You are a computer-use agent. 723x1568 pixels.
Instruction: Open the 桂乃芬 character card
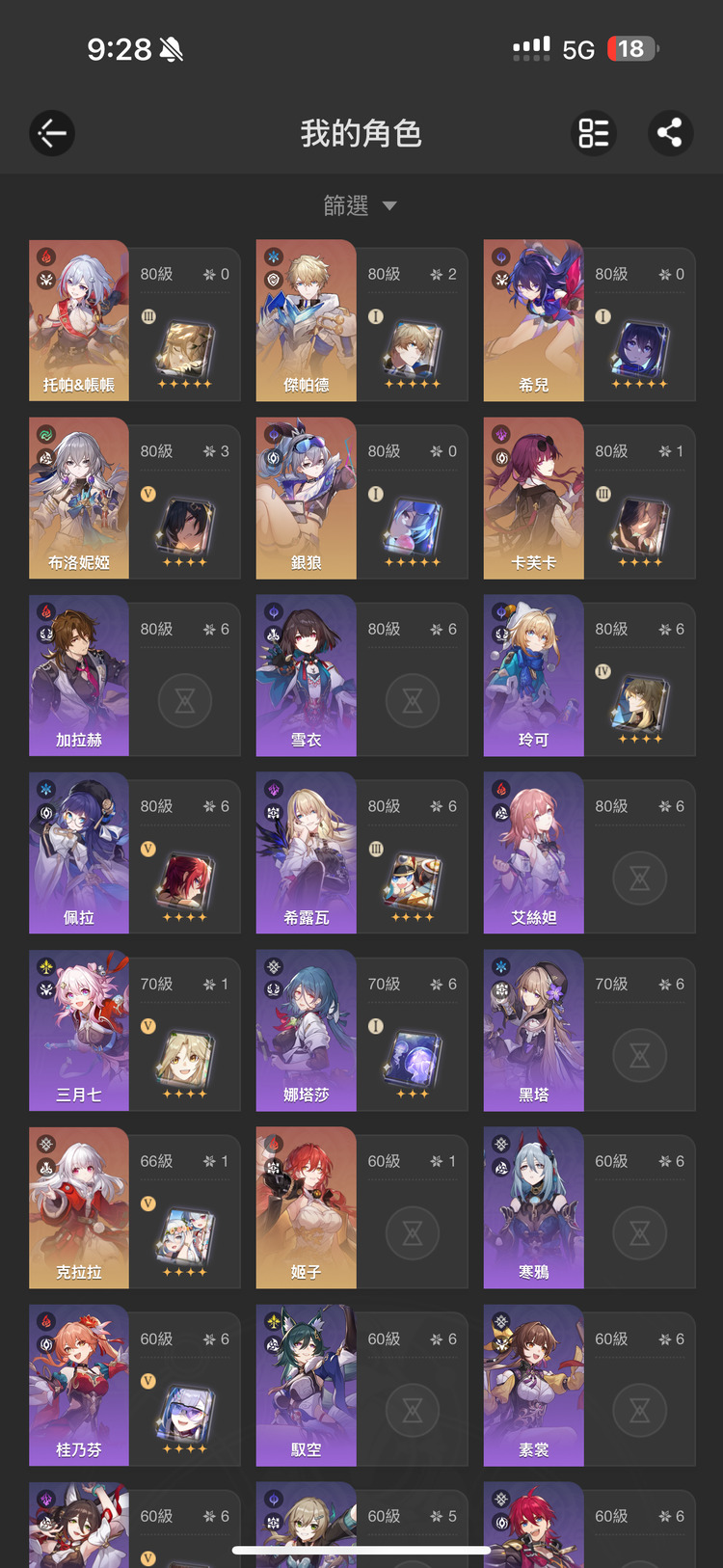pyautogui.click(x=135, y=1386)
